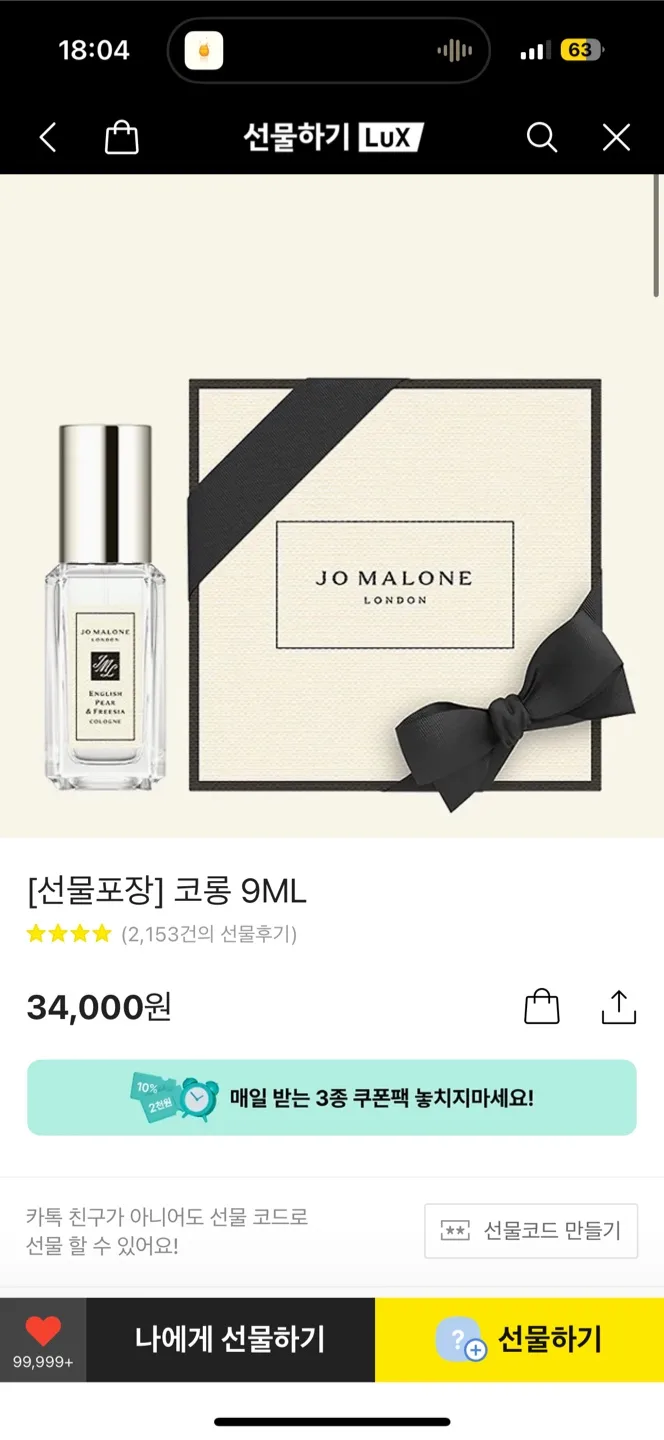Open the 2,153 gift reviews

pyautogui.click(x=209, y=934)
